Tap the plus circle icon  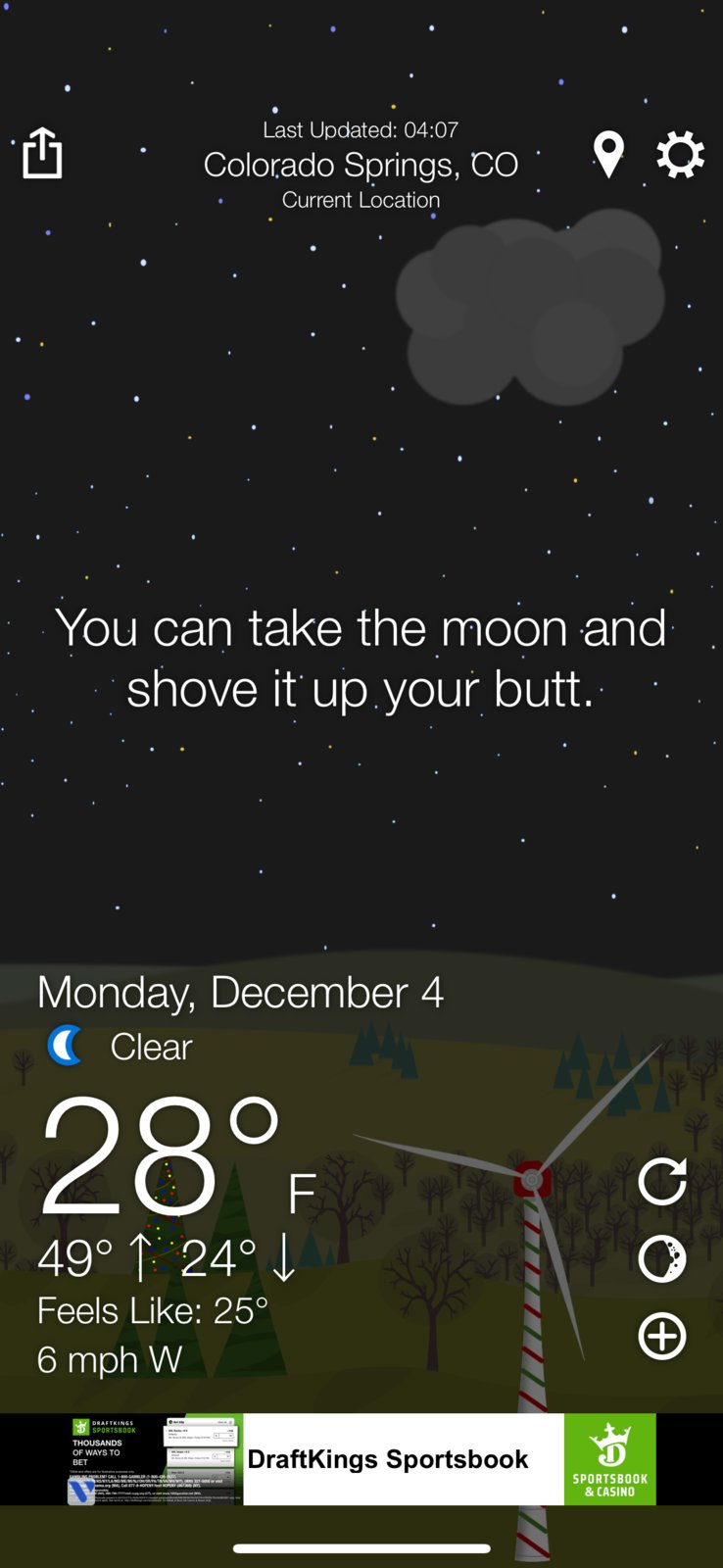point(662,1337)
